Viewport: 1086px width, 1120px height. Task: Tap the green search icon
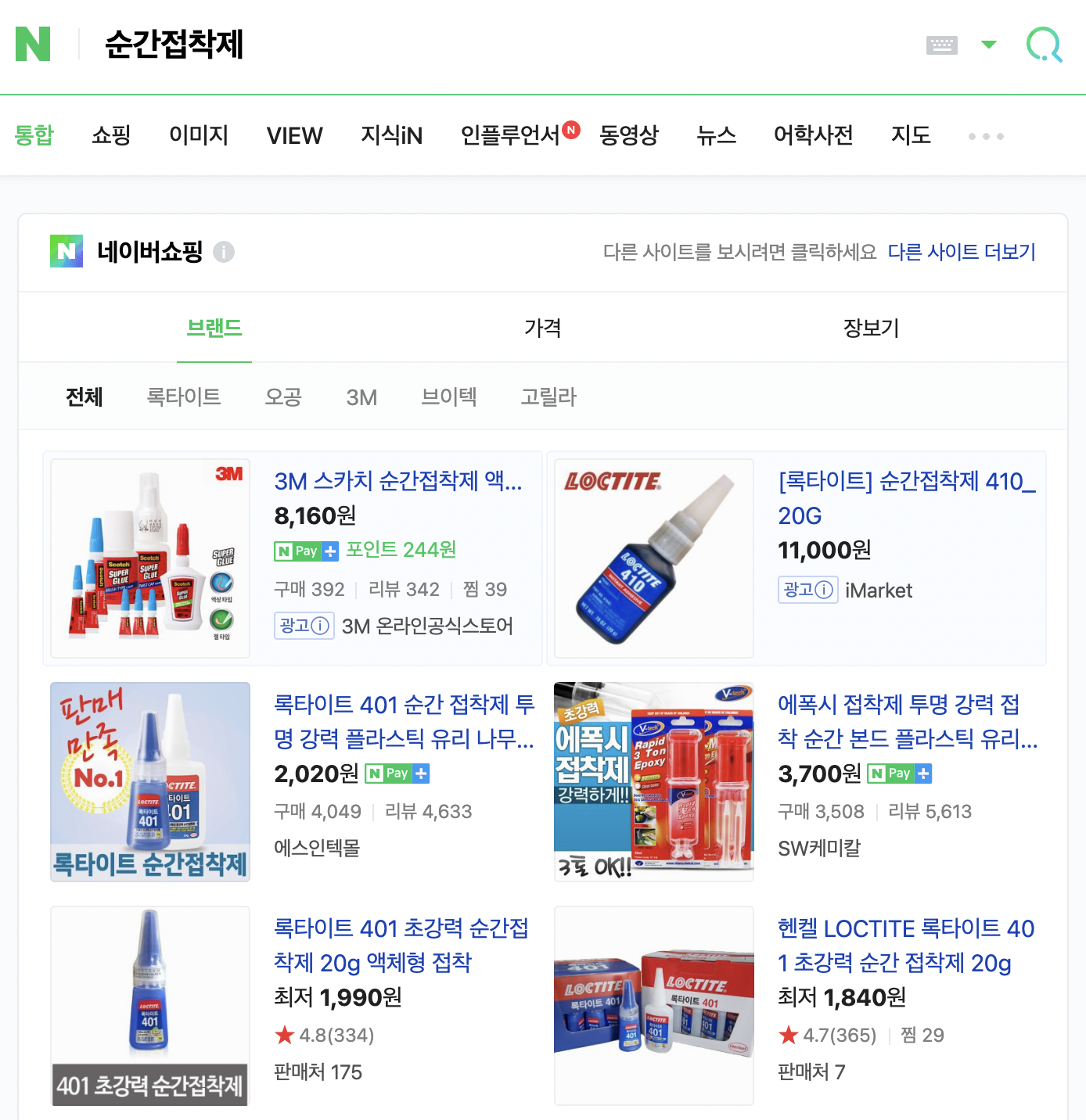[x=1045, y=45]
